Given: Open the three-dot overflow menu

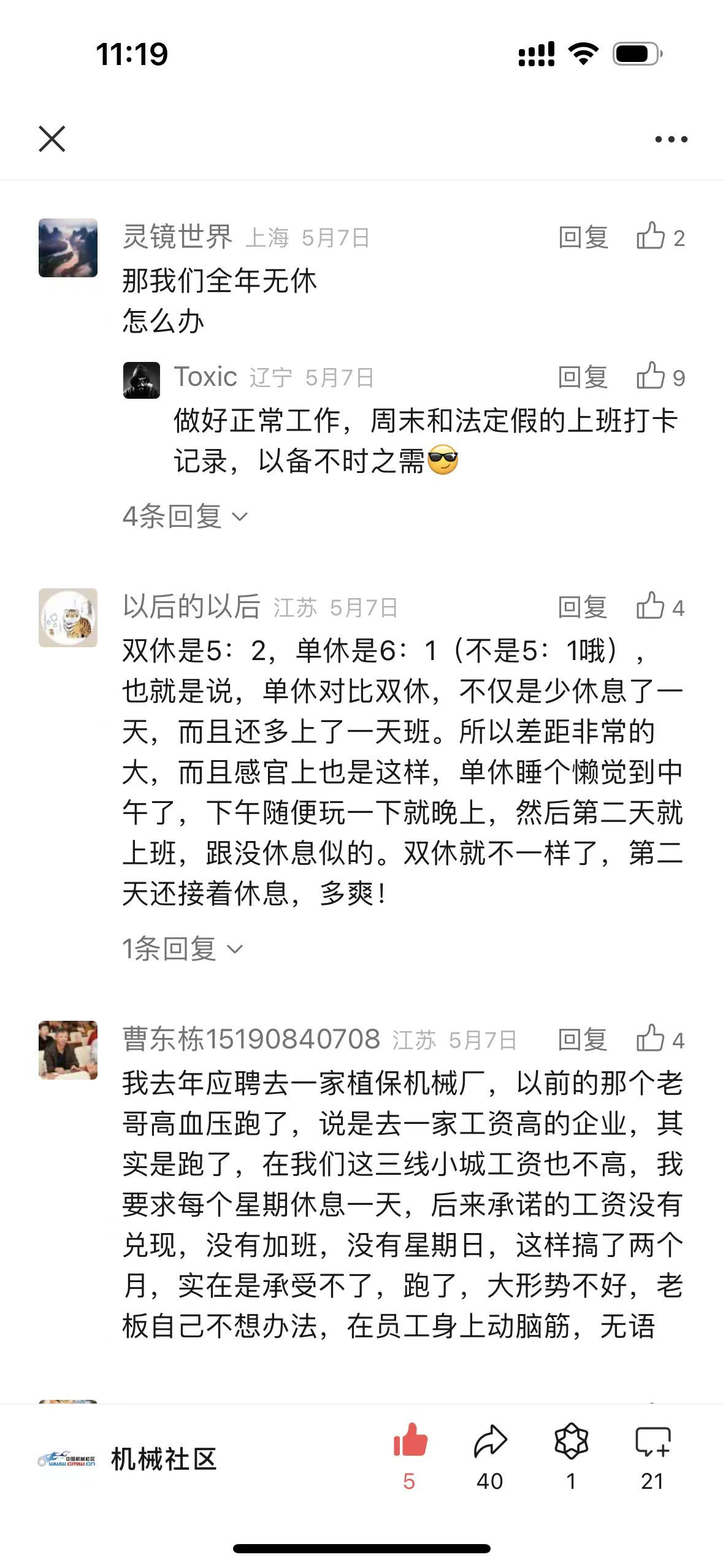Looking at the screenshot, I should [x=671, y=139].
